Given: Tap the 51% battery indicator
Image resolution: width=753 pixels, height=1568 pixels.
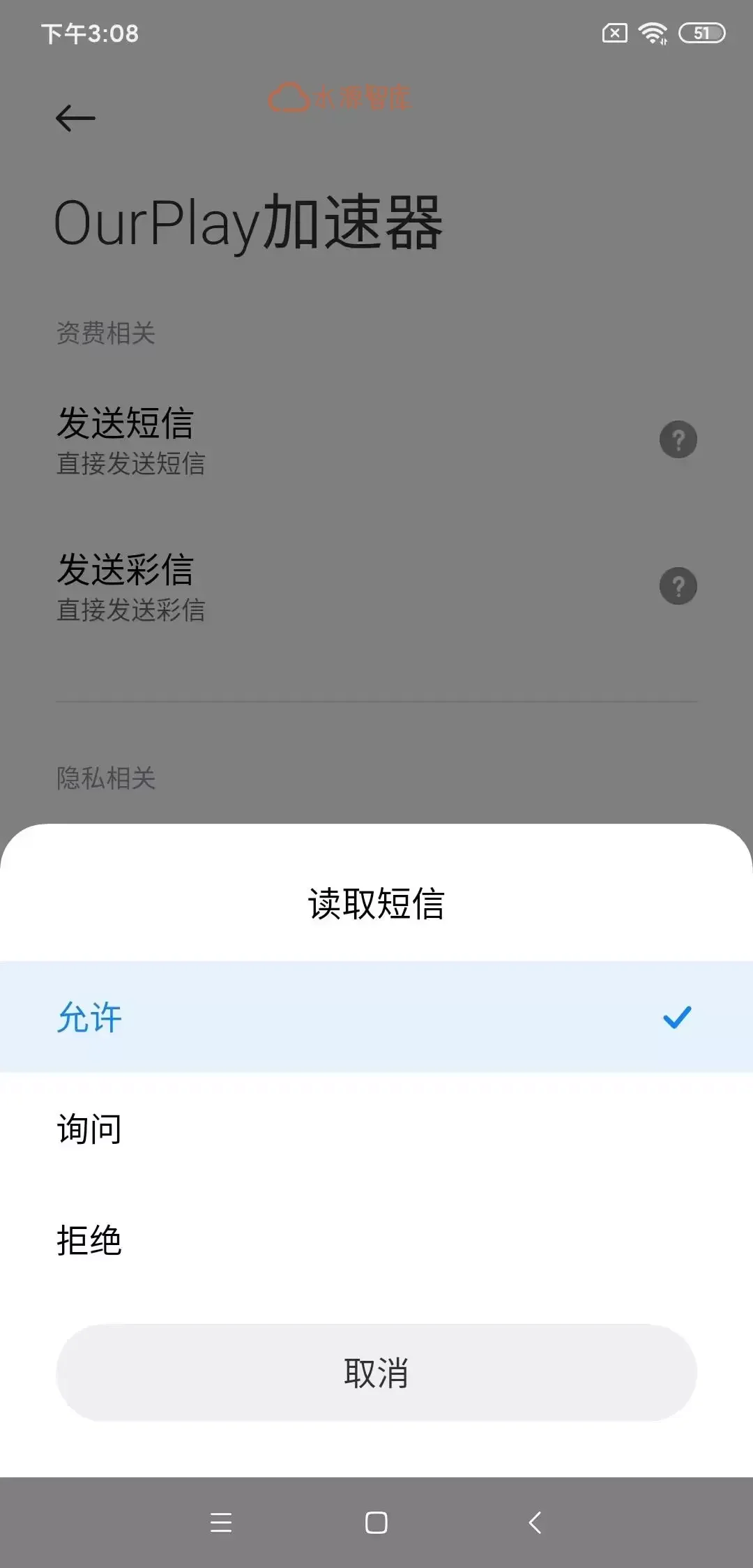Looking at the screenshot, I should pos(702,31).
